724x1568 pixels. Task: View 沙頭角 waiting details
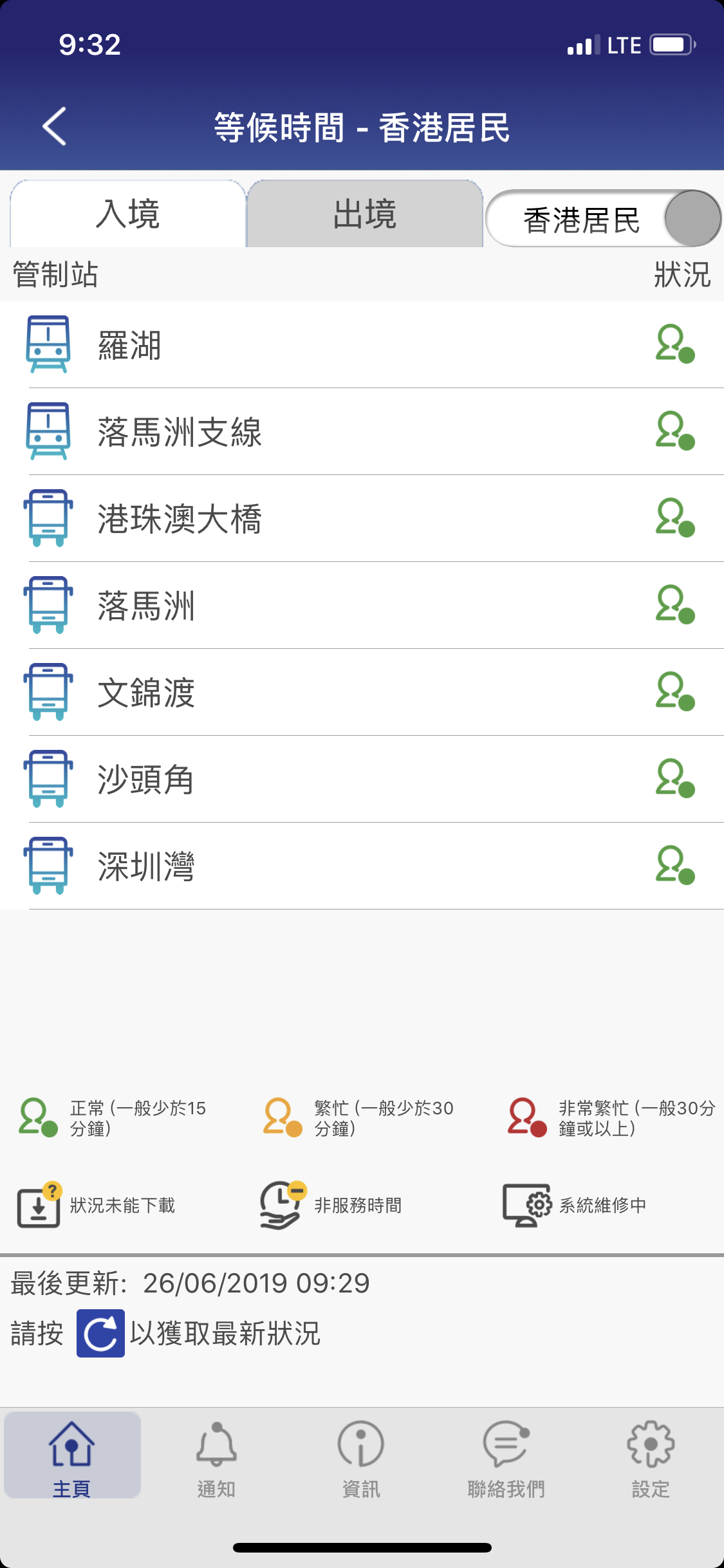coord(362,779)
